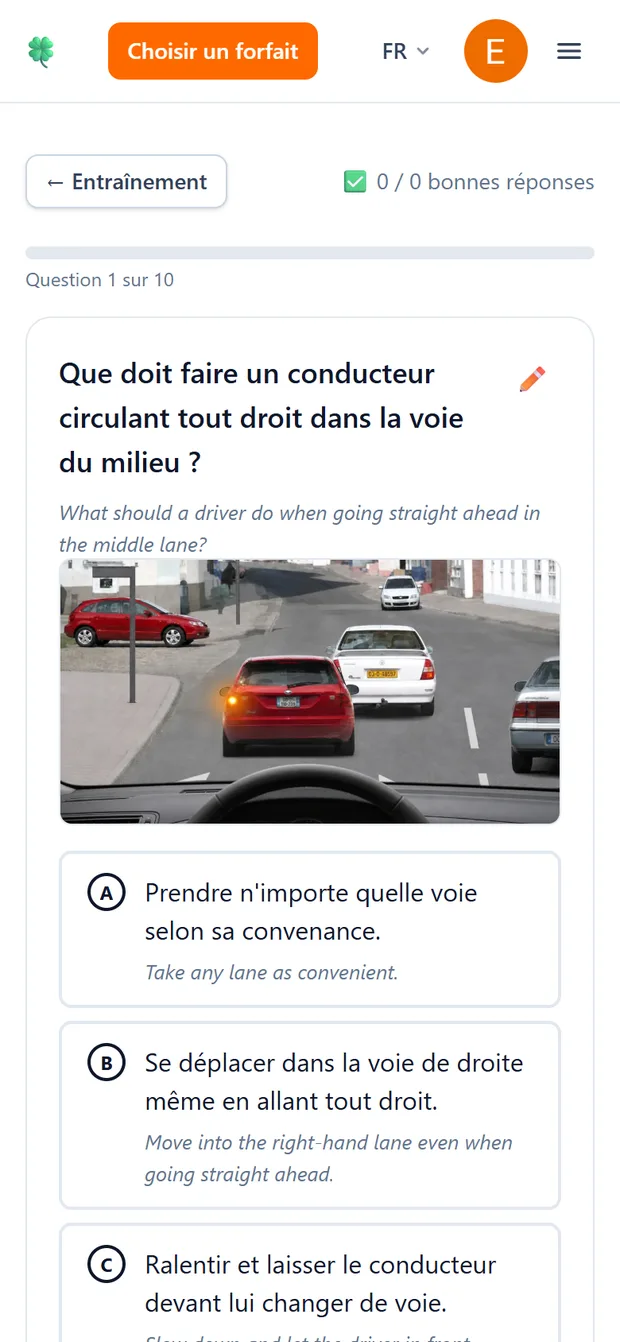Open the FR language dropdown
Image resolution: width=620 pixels, height=1342 pixels.
click(x=405, y=51)
